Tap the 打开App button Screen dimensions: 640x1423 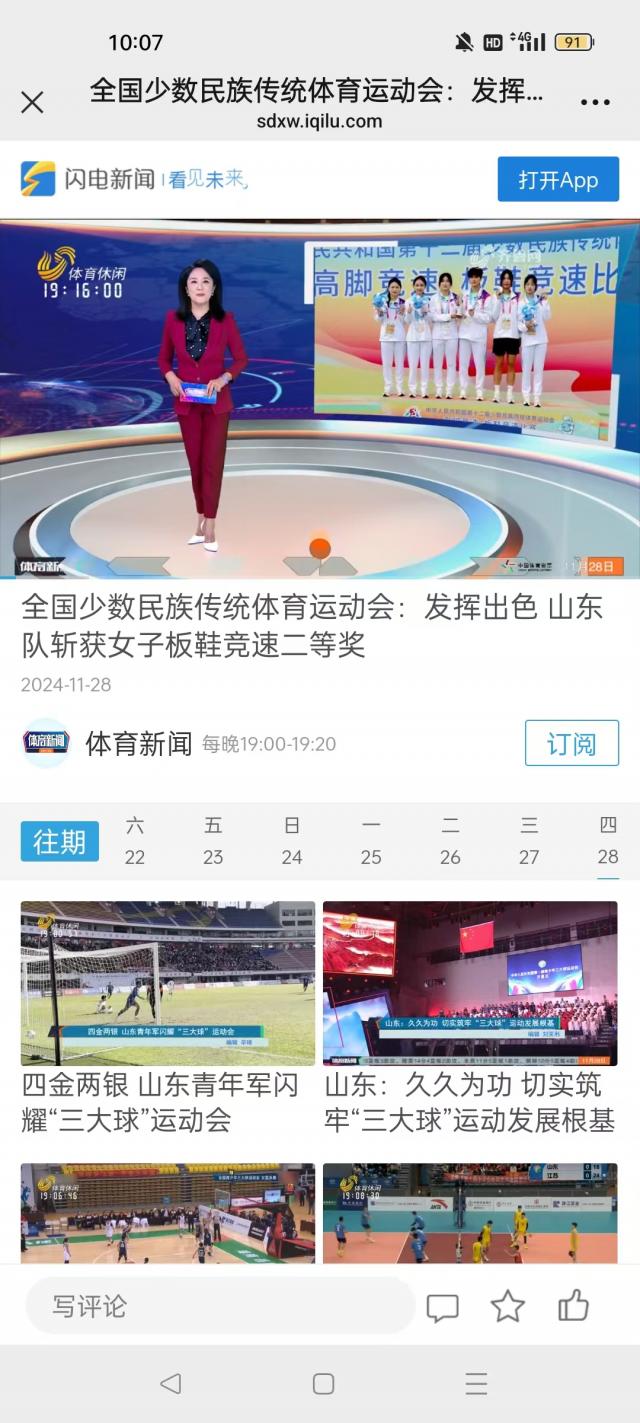[x=558, y=180]
